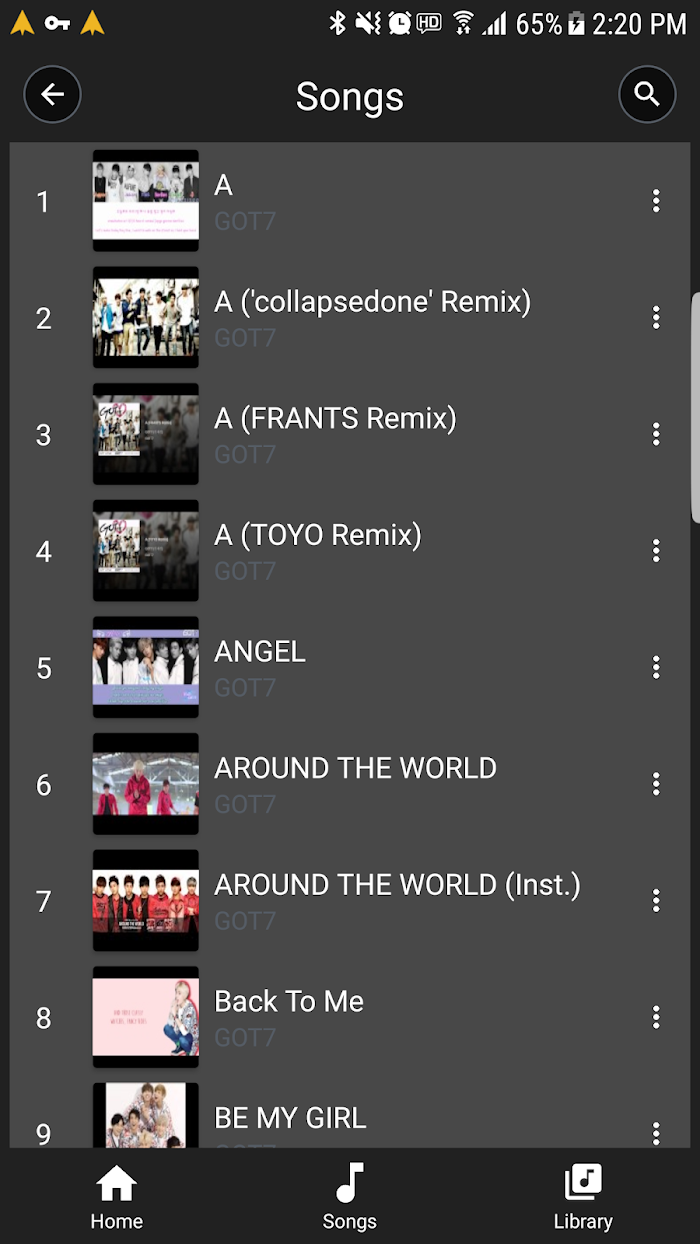Open the search icon

[x=647, y=95]
